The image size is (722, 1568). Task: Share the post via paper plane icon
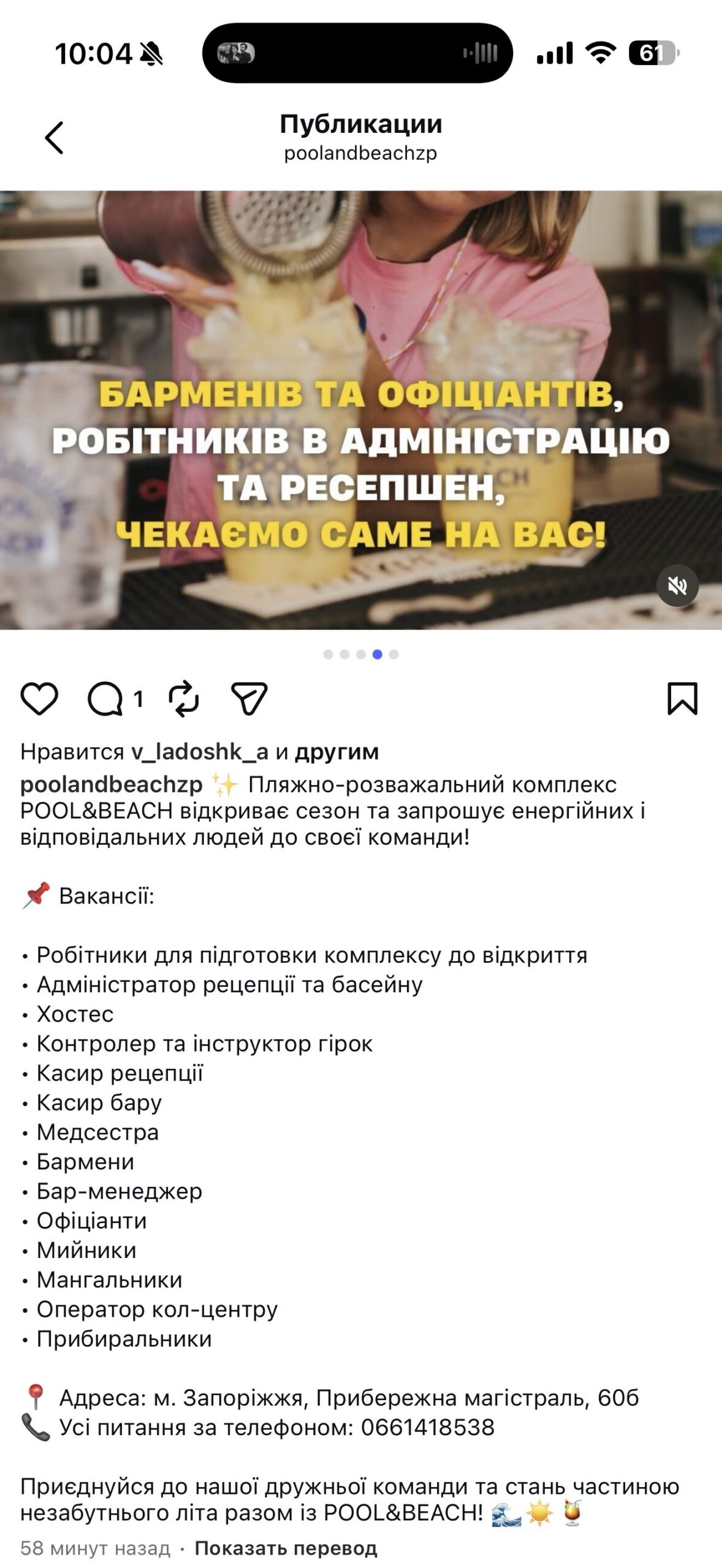point(249,698)
